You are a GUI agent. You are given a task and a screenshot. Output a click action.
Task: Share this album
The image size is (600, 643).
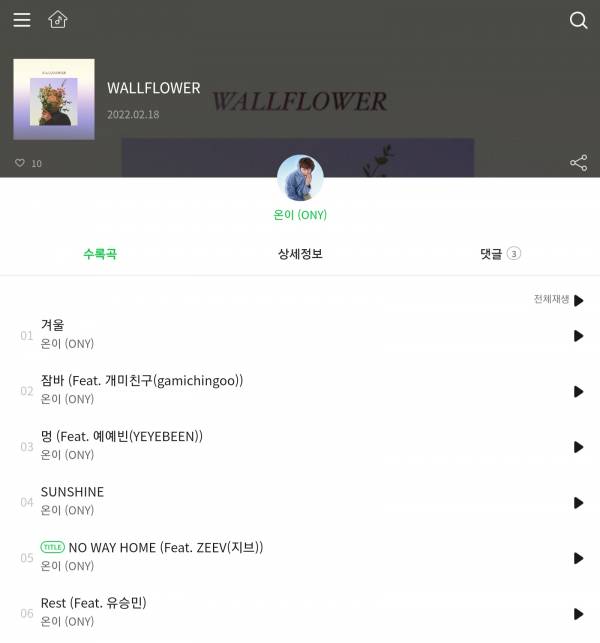coord(578,163)
